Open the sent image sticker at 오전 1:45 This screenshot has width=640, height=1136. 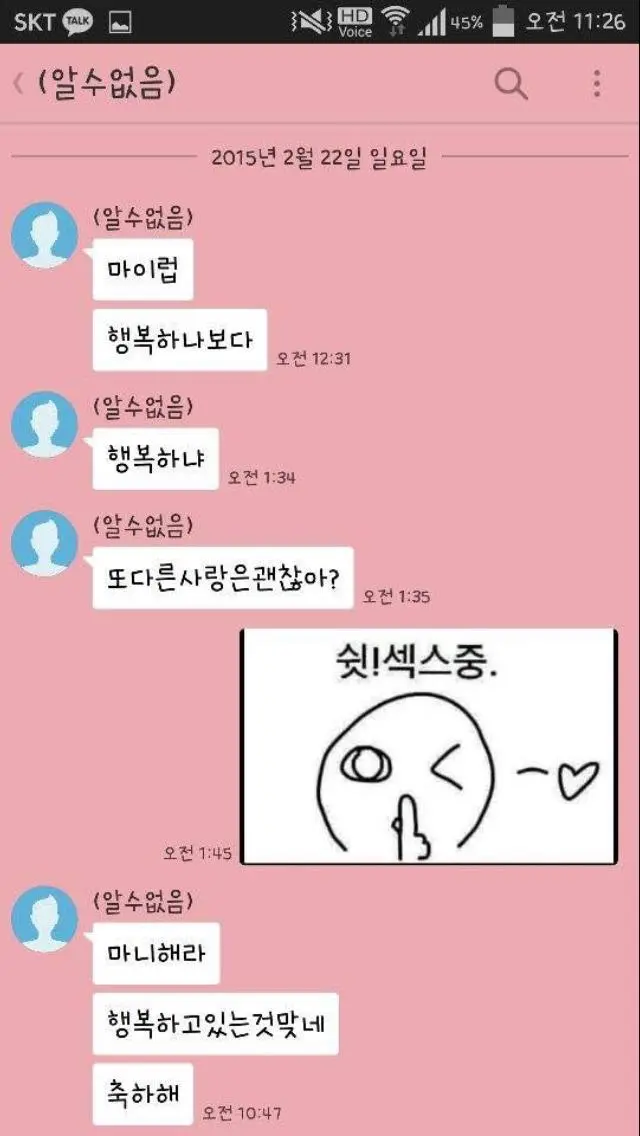(429, 746)
